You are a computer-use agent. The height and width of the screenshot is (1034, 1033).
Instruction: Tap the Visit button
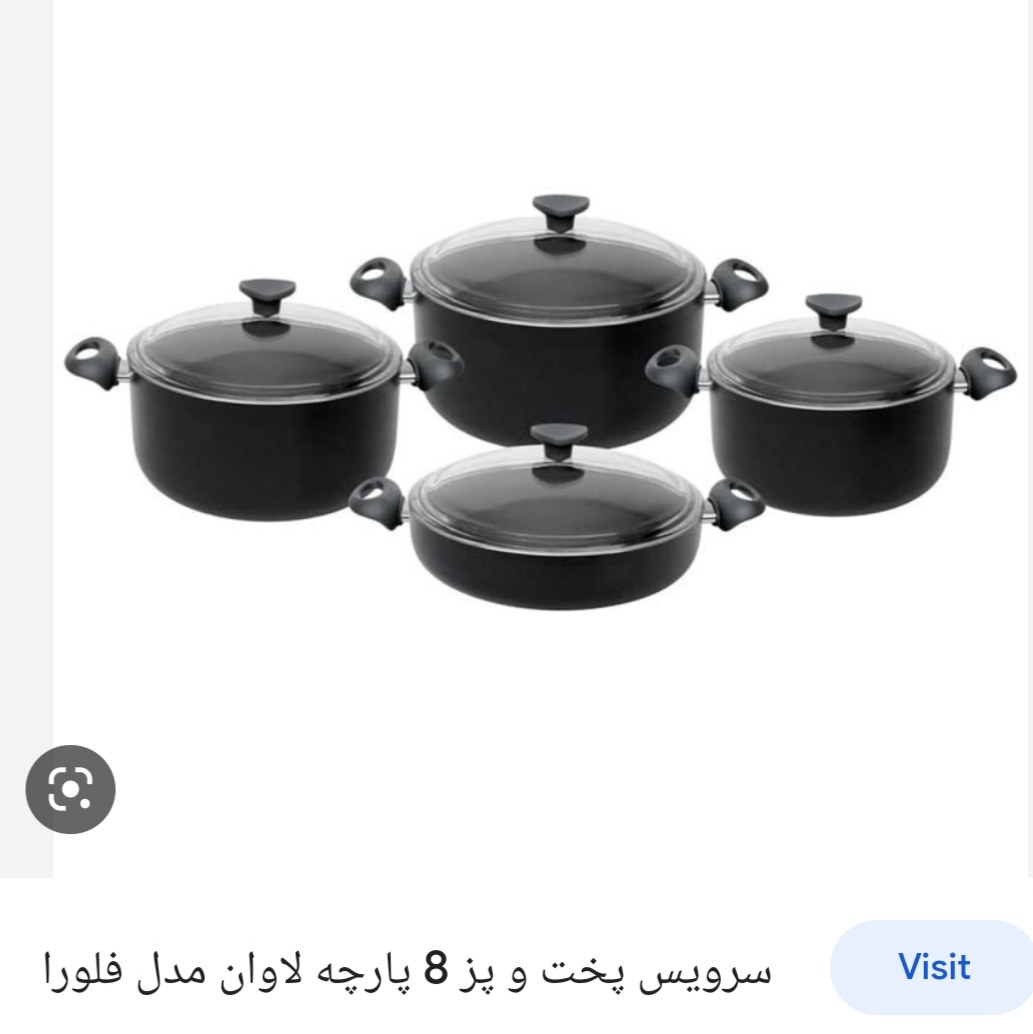coord(932,967)
